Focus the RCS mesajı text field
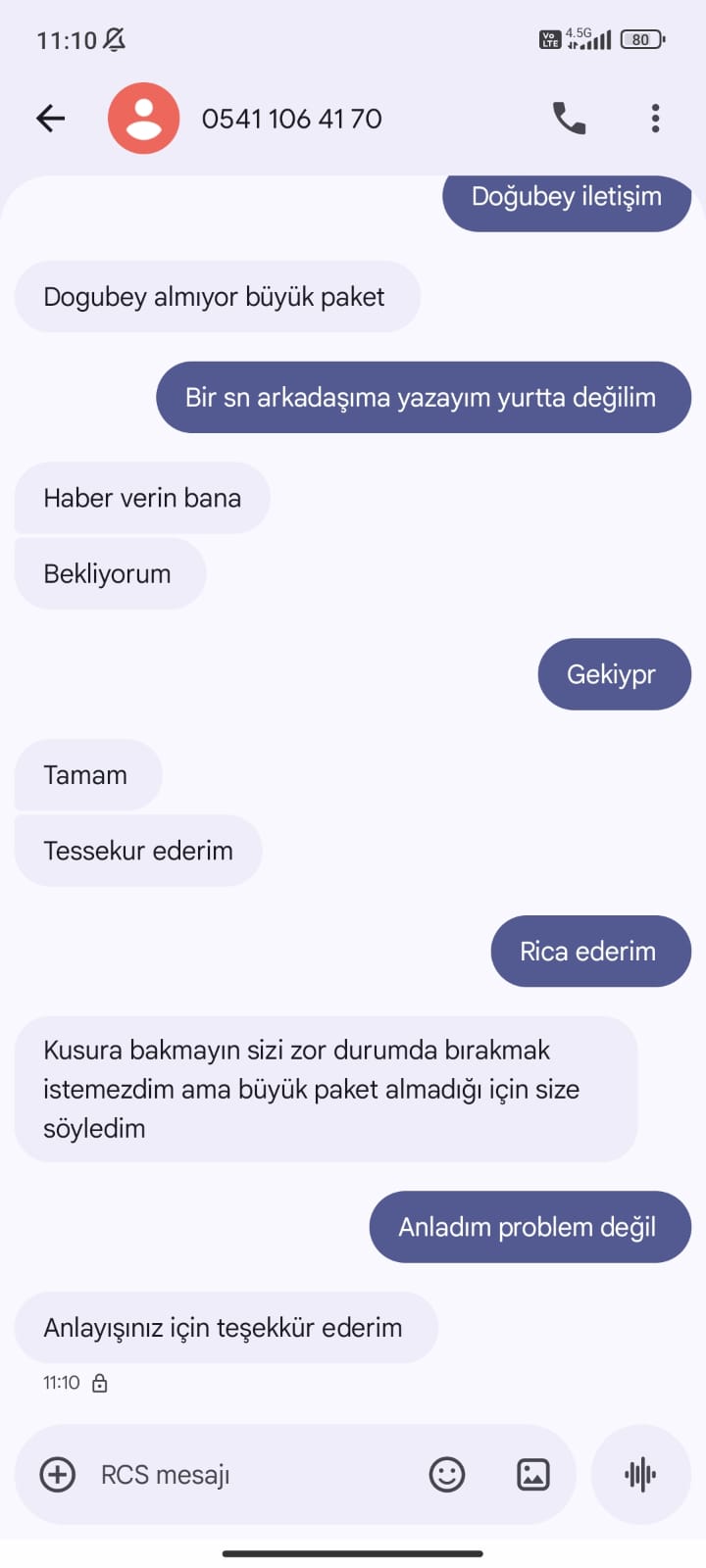Viewport: 706px width, 1568px height. pos(245,1474)
